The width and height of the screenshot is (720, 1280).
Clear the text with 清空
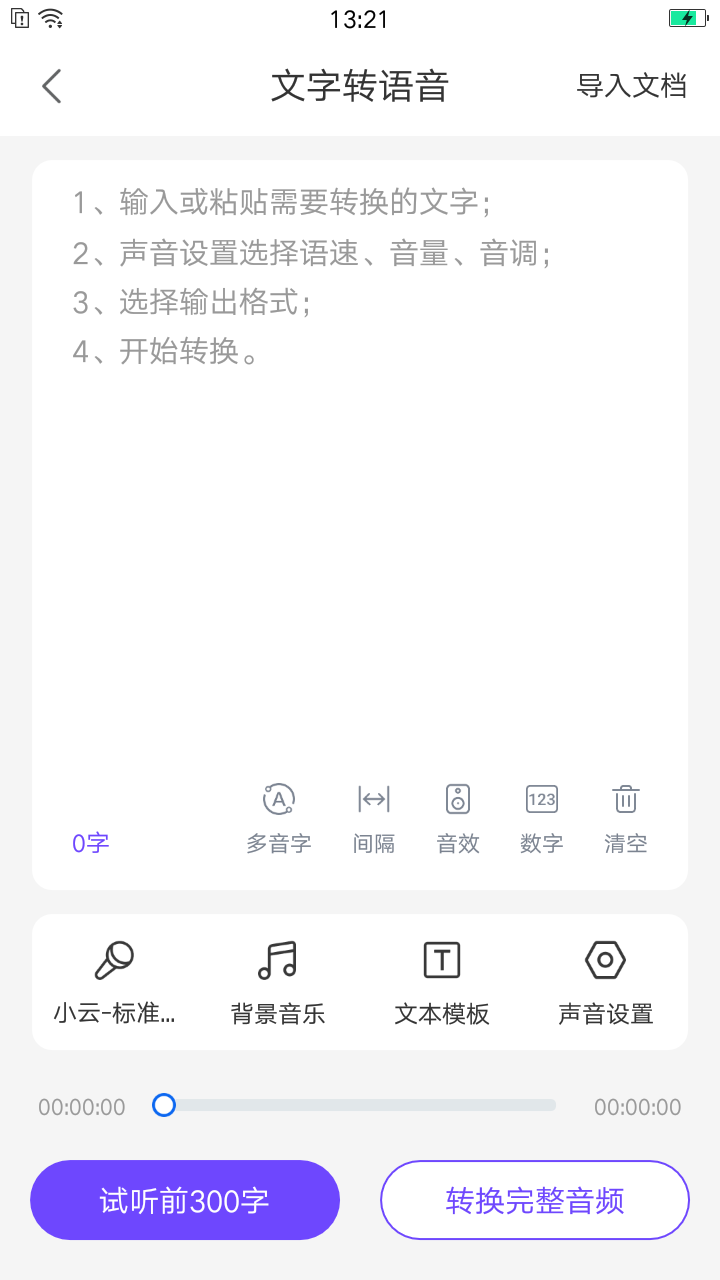pos(626,818)
